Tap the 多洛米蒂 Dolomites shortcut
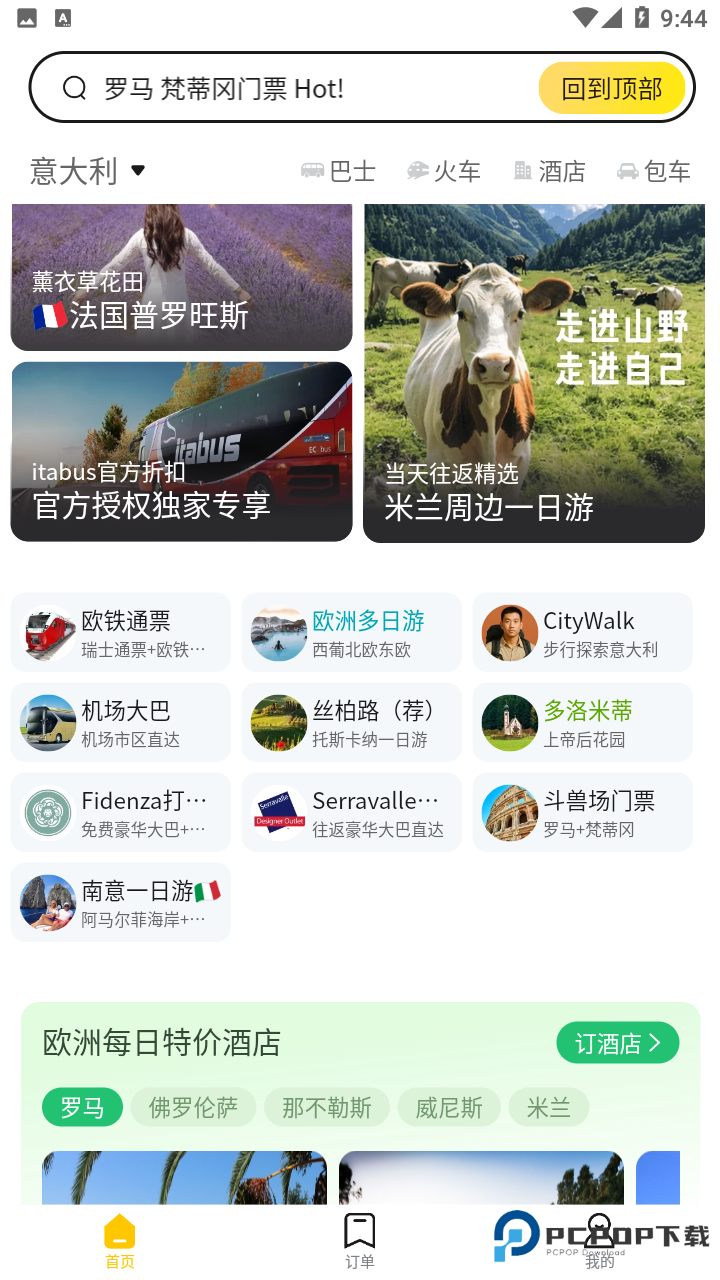The width and height of the screenshot is (720, 1280). pyautogui.click(x=582, y=721)
